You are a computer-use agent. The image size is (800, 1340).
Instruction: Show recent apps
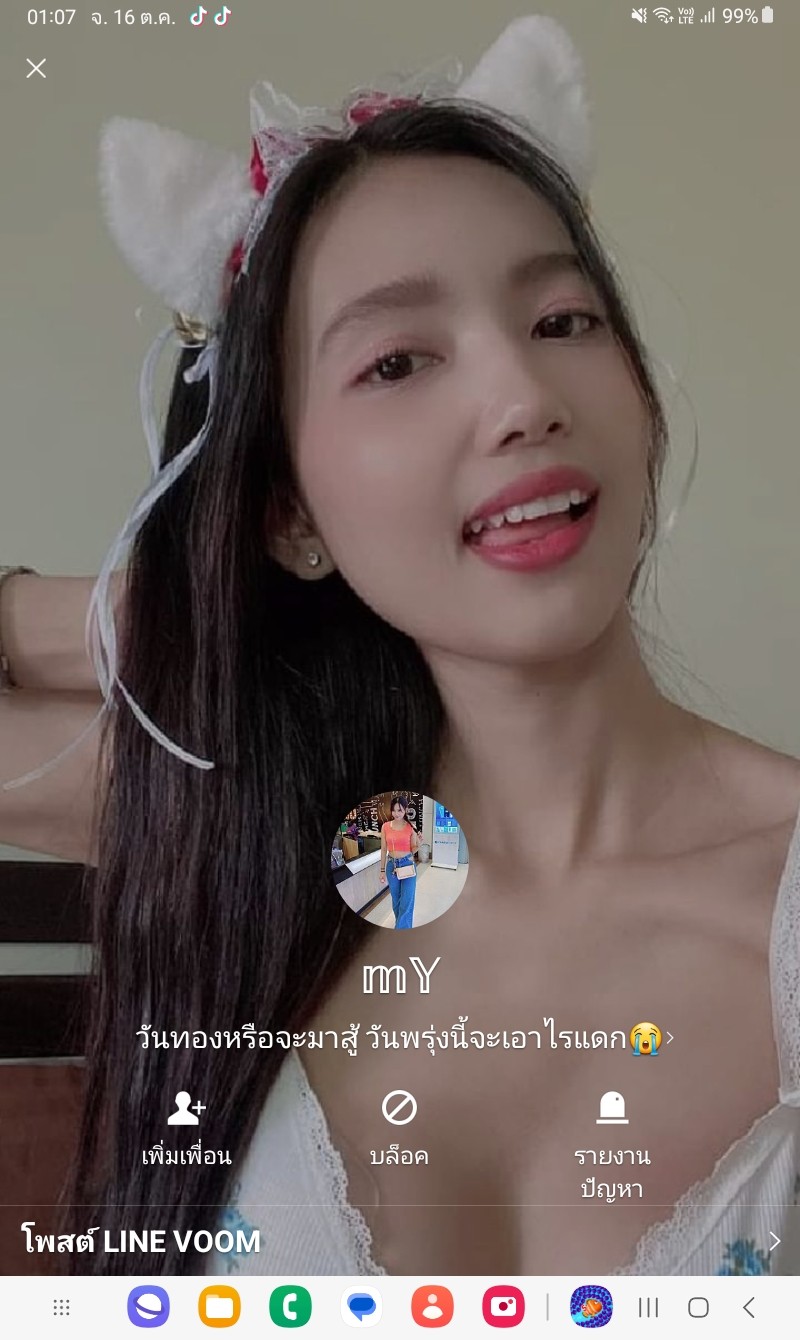click(648, 1307)
